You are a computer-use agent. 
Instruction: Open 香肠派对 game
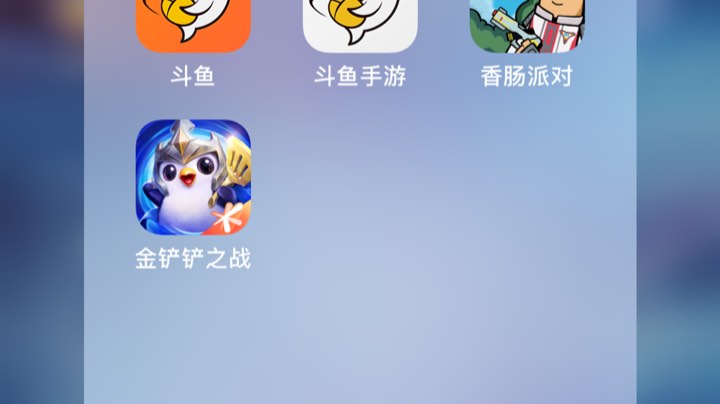(x=527, y=26)
